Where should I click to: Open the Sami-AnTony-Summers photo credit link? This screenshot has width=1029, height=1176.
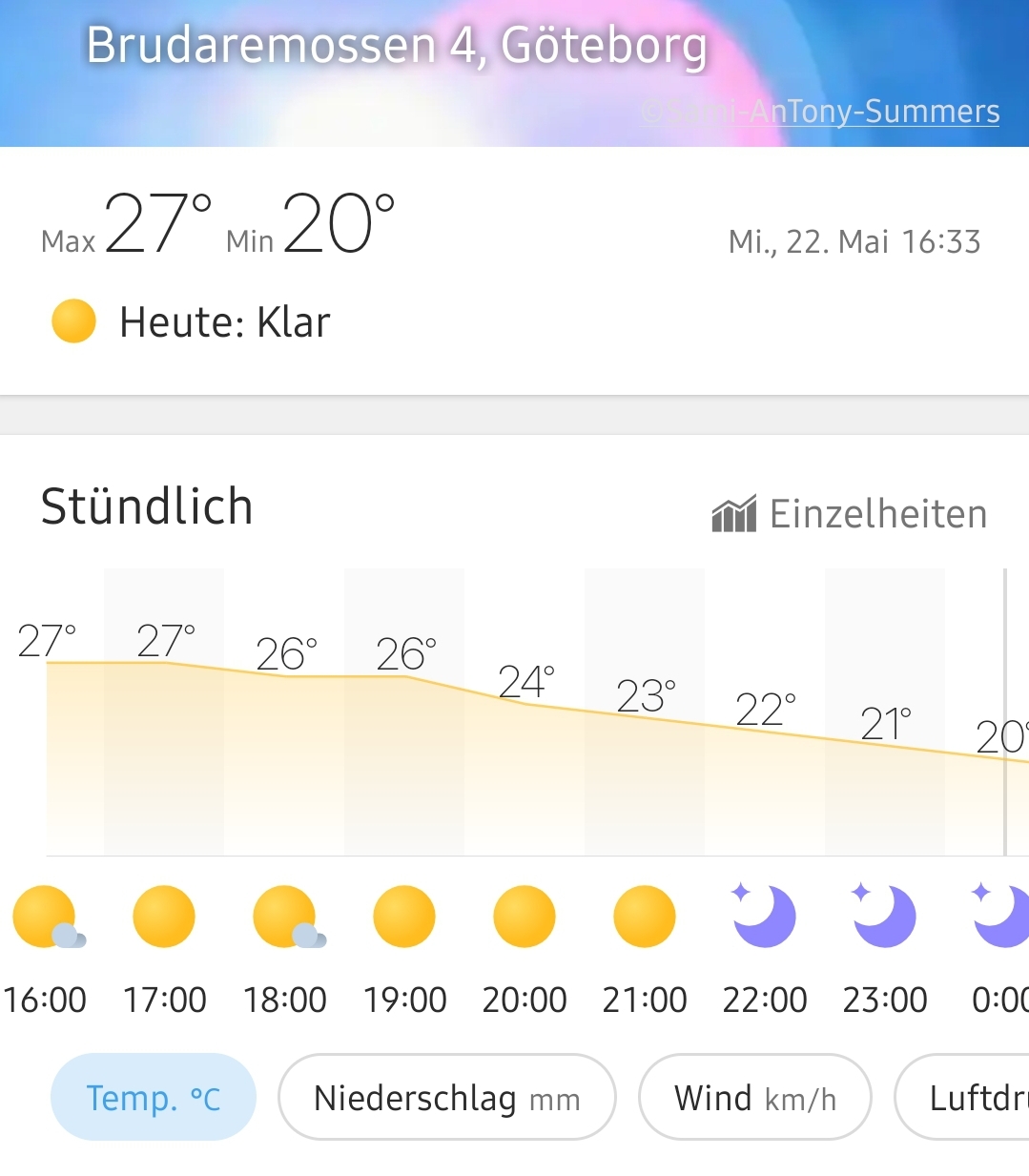[x=820, y=112]
